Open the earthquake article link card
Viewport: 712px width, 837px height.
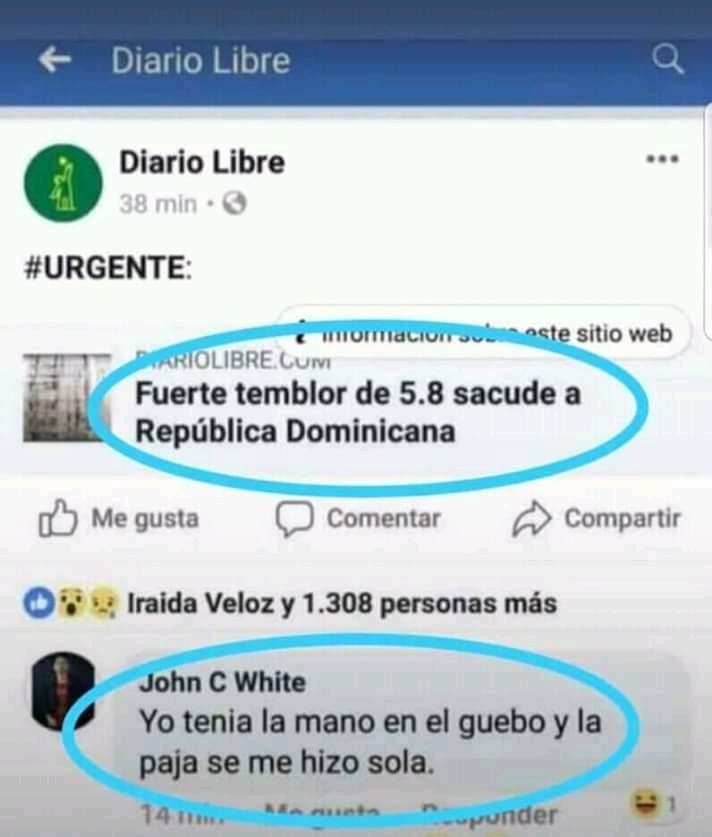tap(356, 412)
